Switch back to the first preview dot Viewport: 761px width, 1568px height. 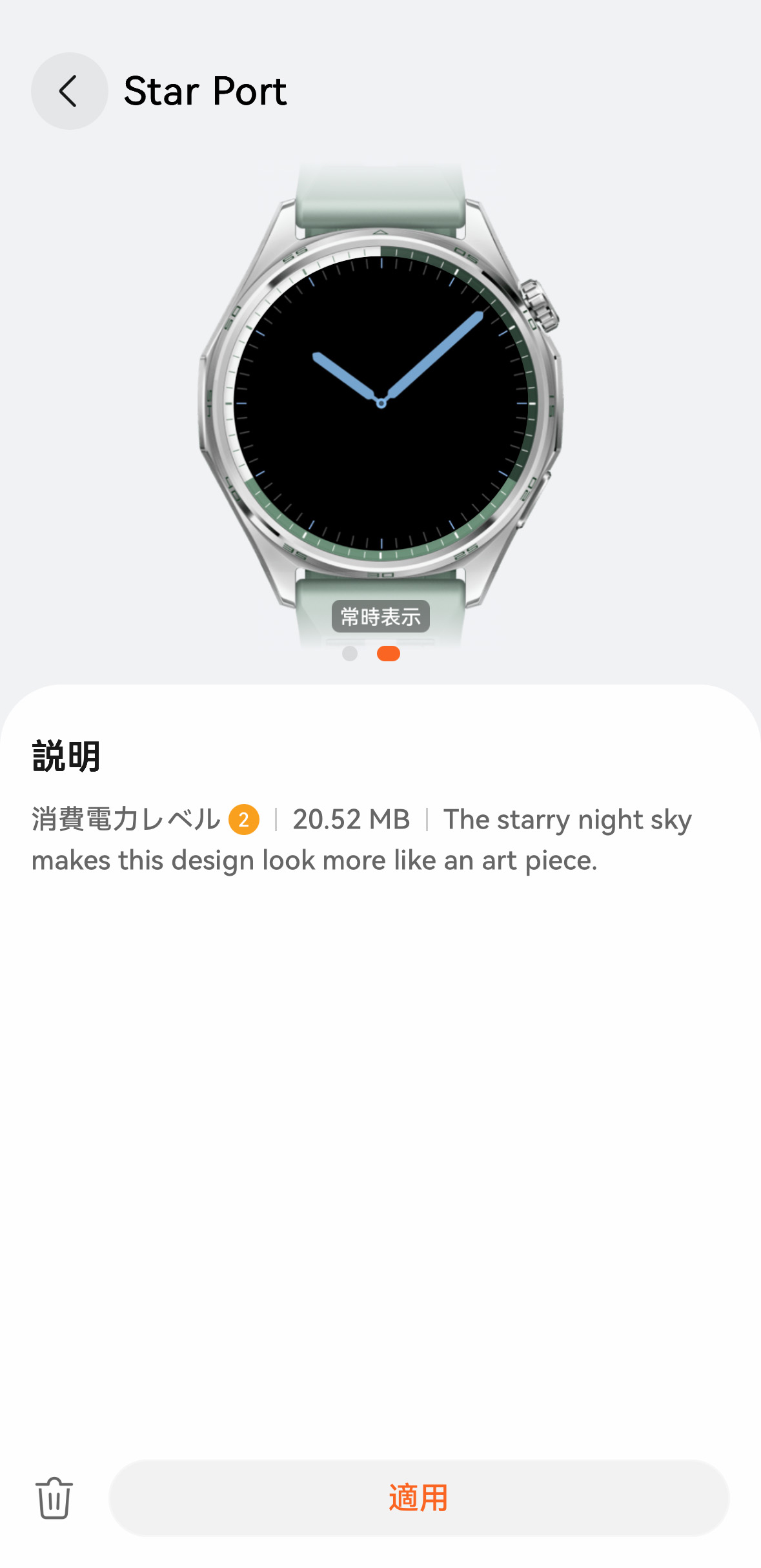coord(350,655)
